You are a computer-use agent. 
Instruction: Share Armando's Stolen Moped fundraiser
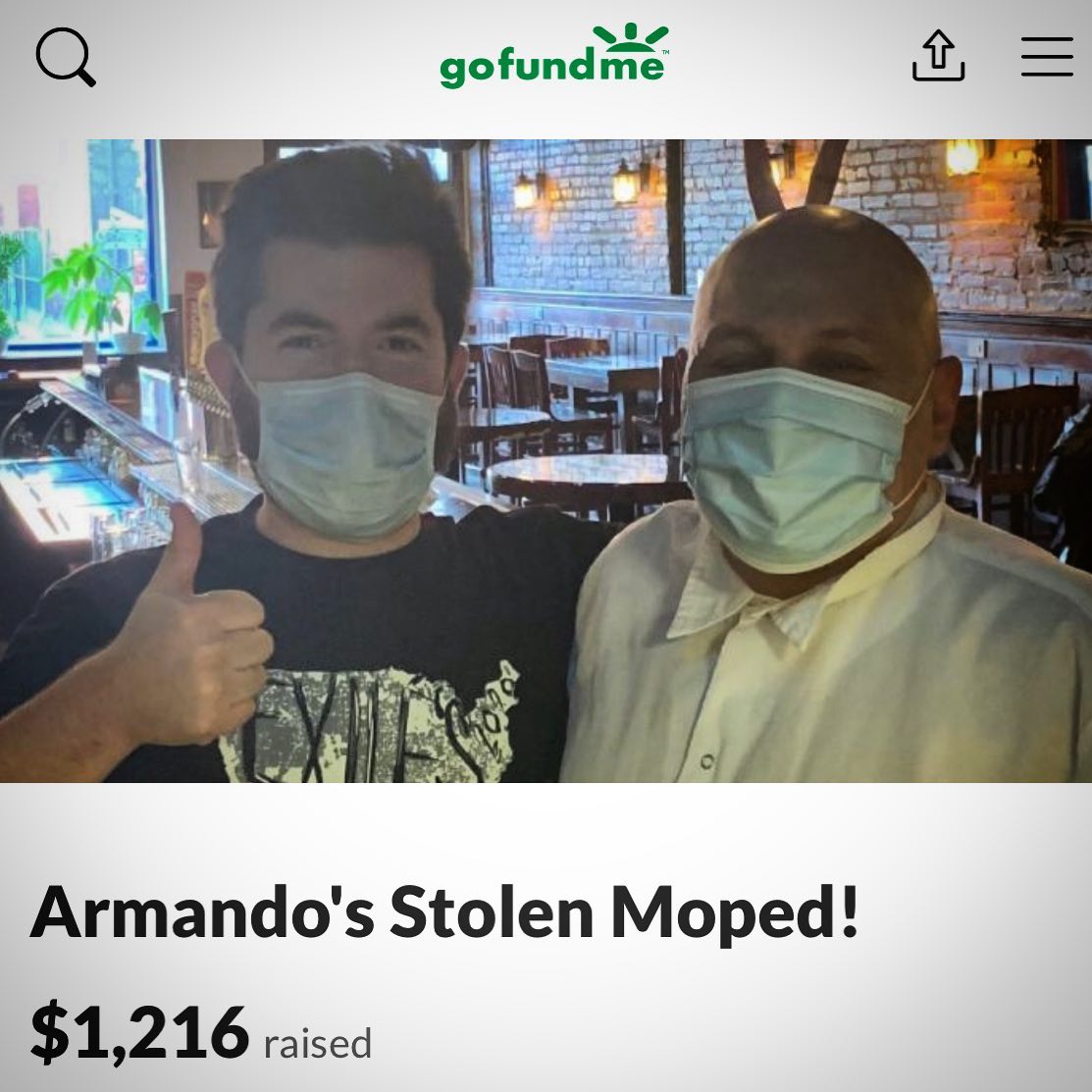click(x=939, y=55)
